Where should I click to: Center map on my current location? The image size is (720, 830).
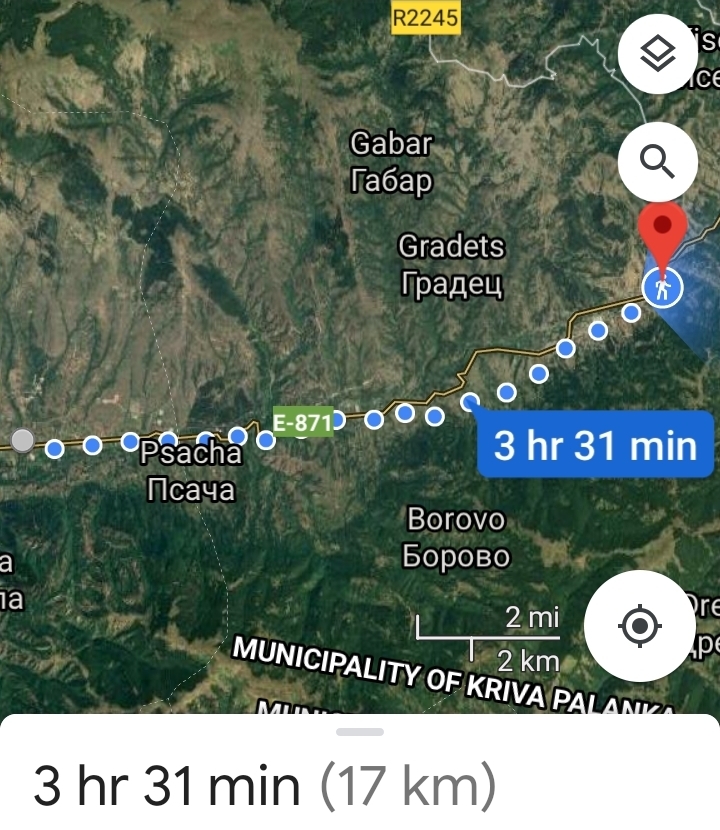[x=640, y=627]
